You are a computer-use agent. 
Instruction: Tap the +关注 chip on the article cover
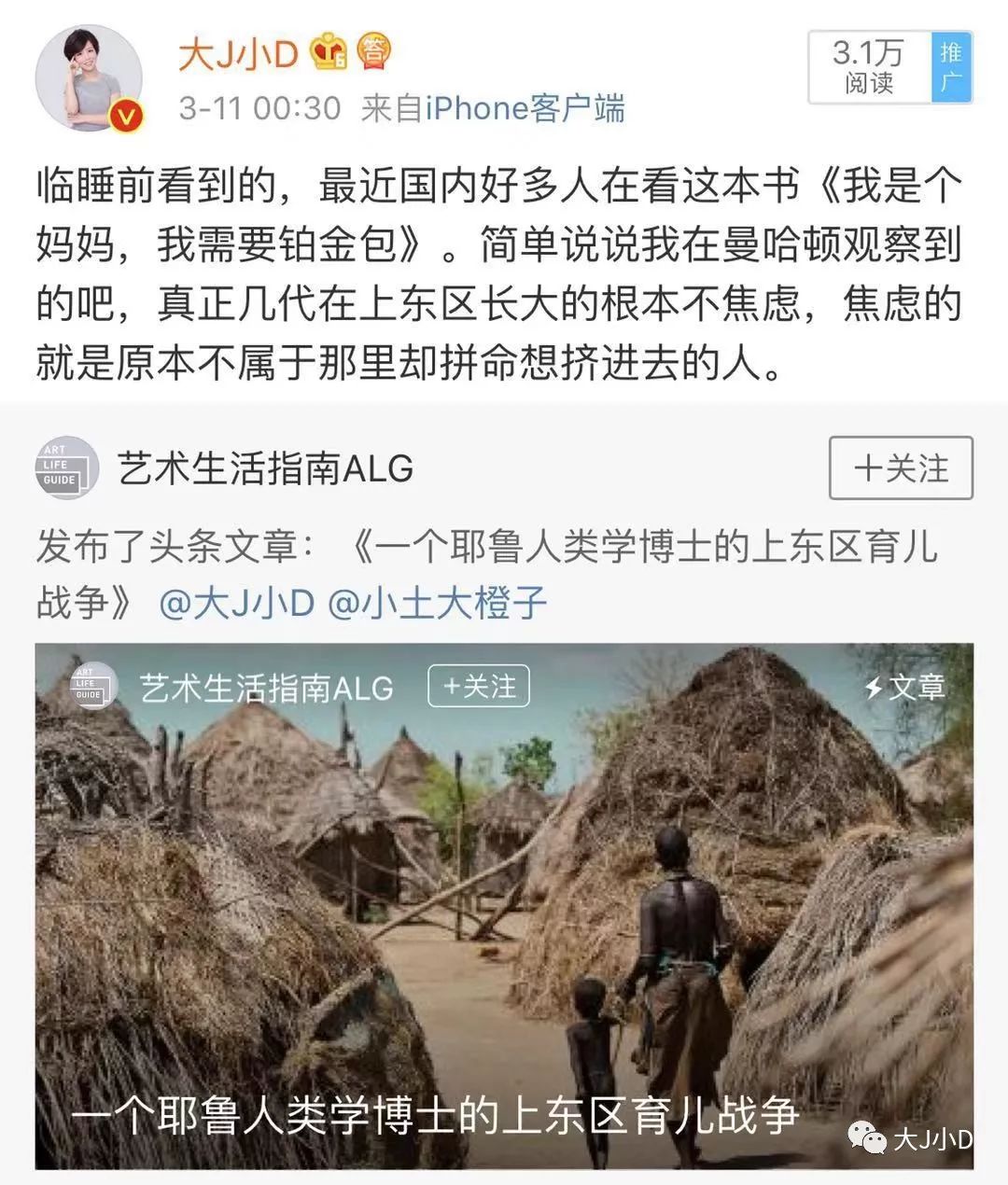point(478,687)
